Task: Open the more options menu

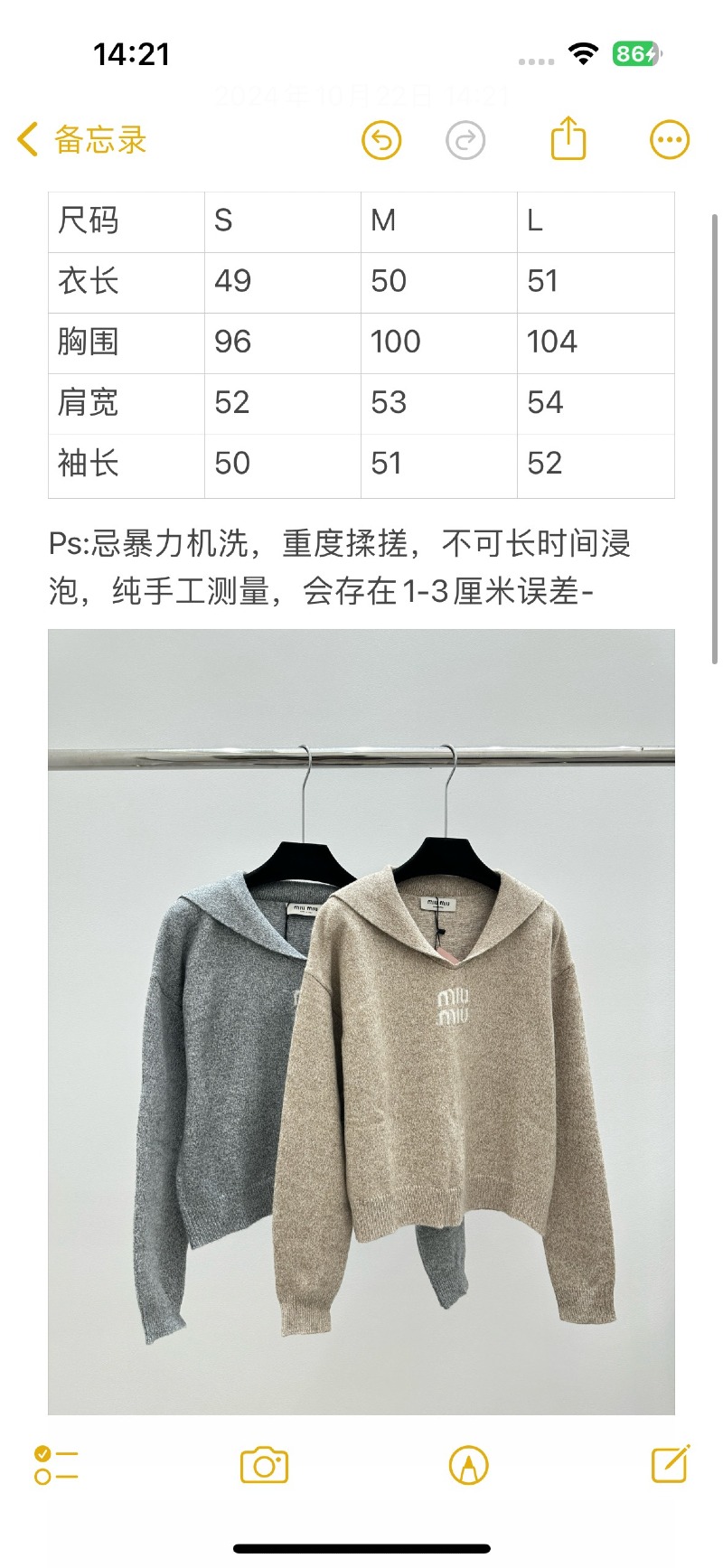Action: (x=670, y=140)
